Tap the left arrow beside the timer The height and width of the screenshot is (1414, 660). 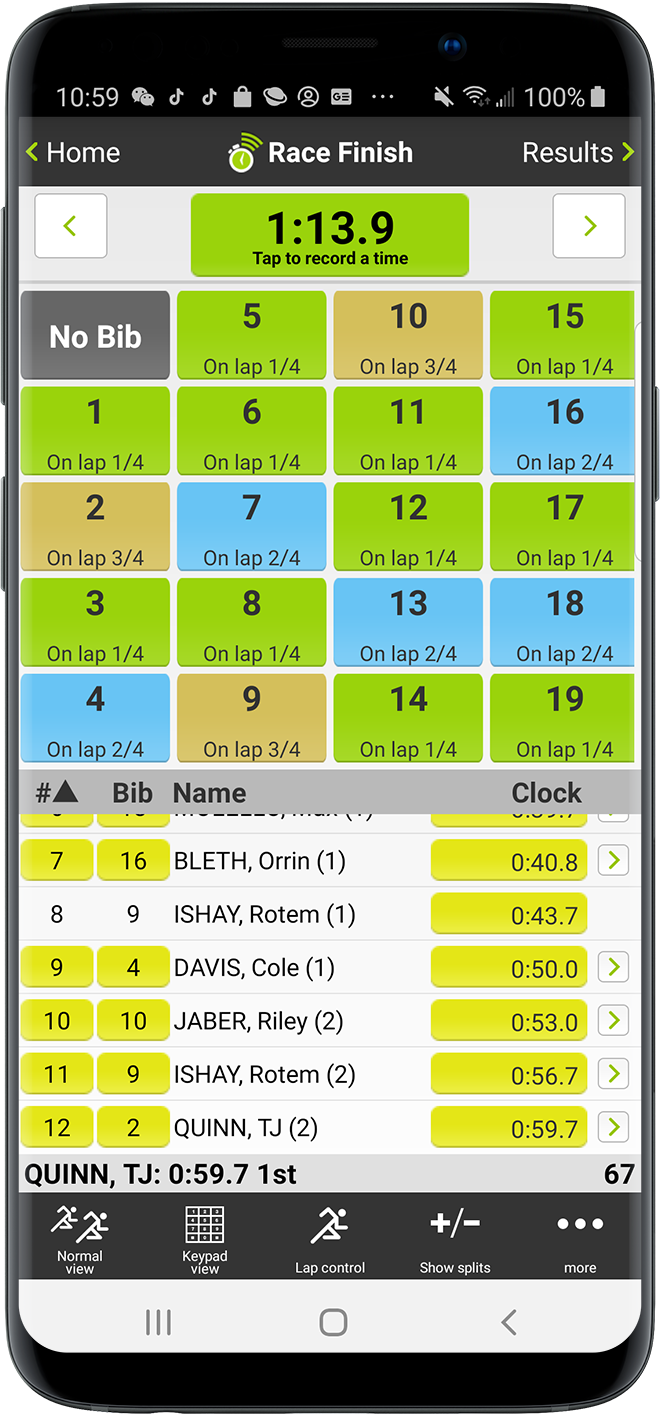(70, 226)
